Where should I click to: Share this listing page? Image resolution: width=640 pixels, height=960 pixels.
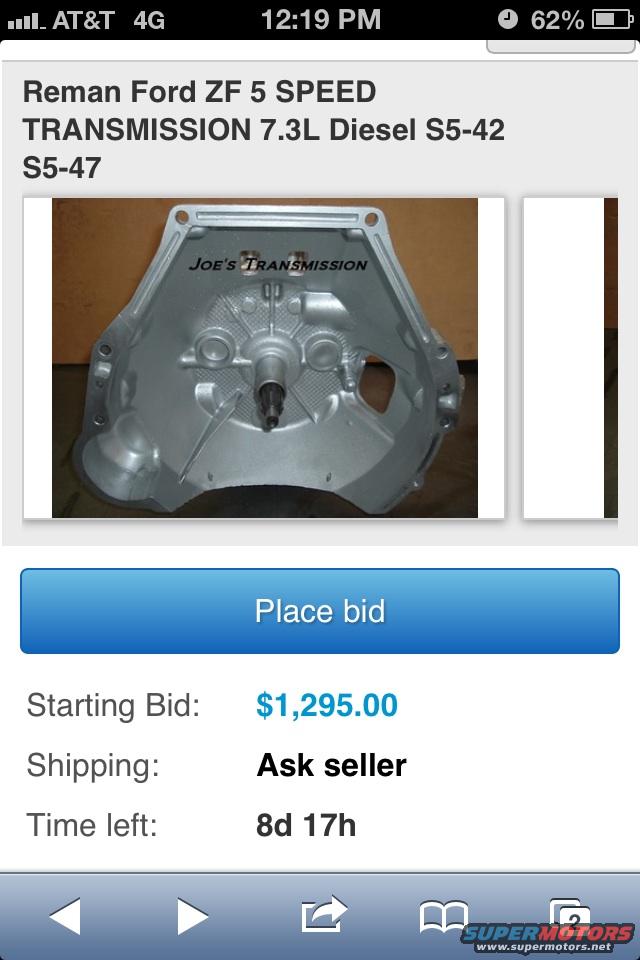point(323,914)
